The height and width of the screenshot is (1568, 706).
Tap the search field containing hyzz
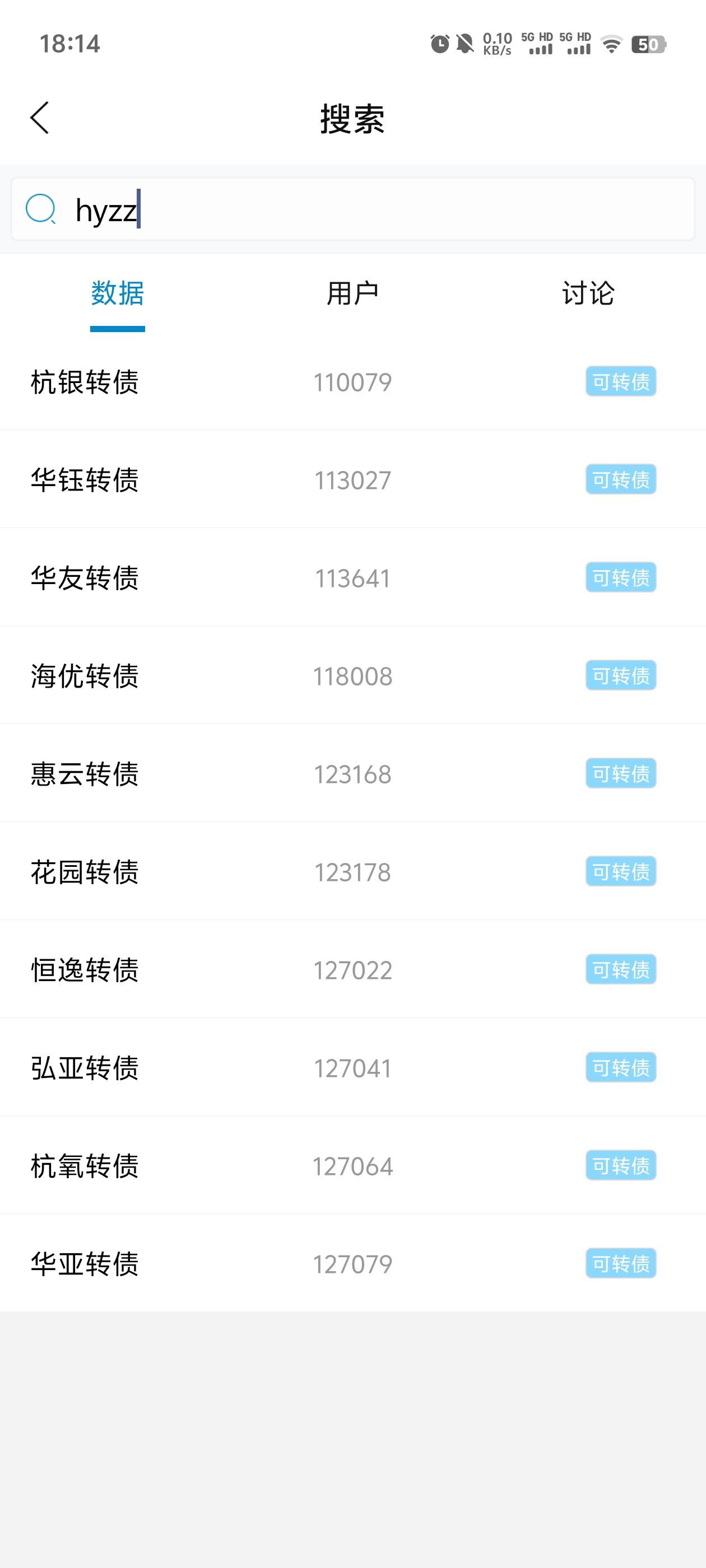pyautogui.click(x=365, y=209)
